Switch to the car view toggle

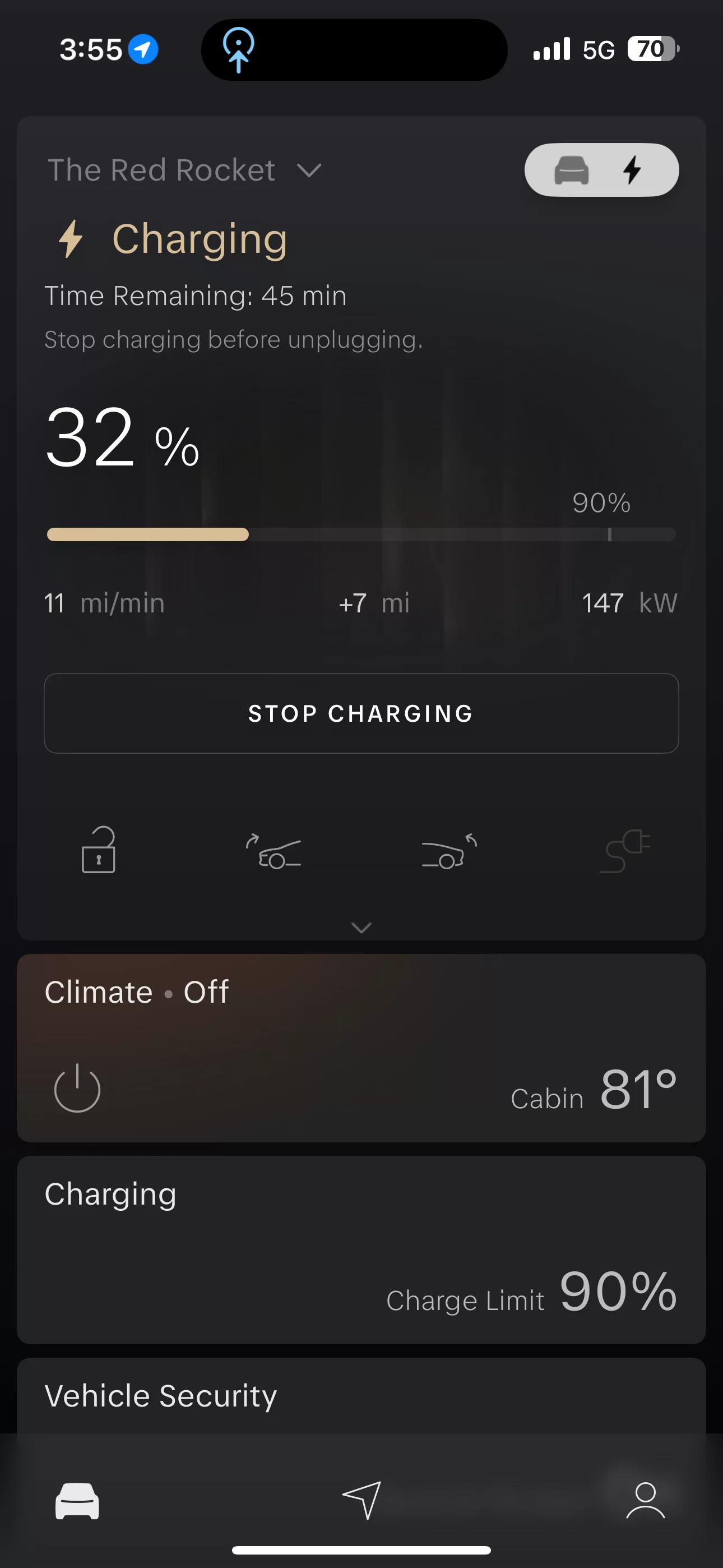click(572, 170)
